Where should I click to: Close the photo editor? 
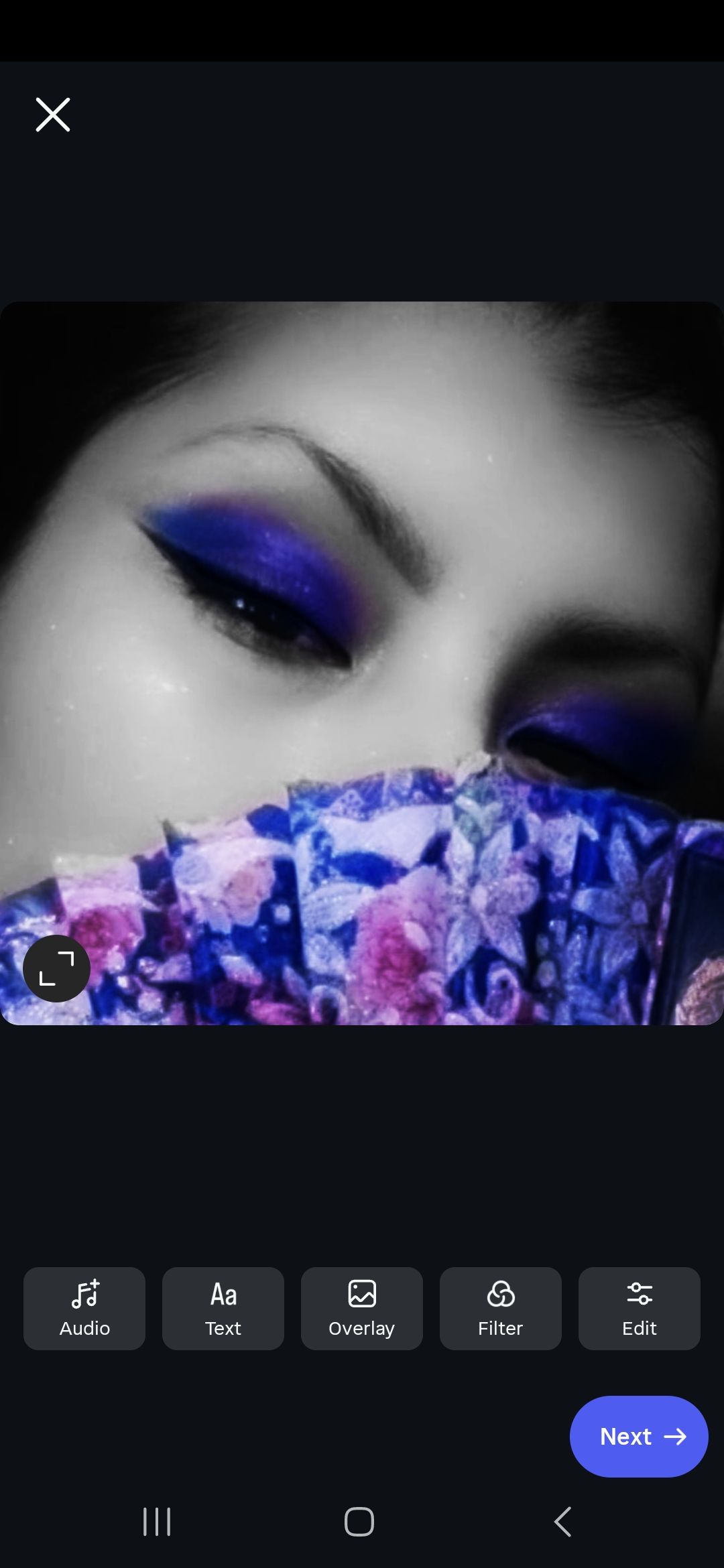coord(53,115)
